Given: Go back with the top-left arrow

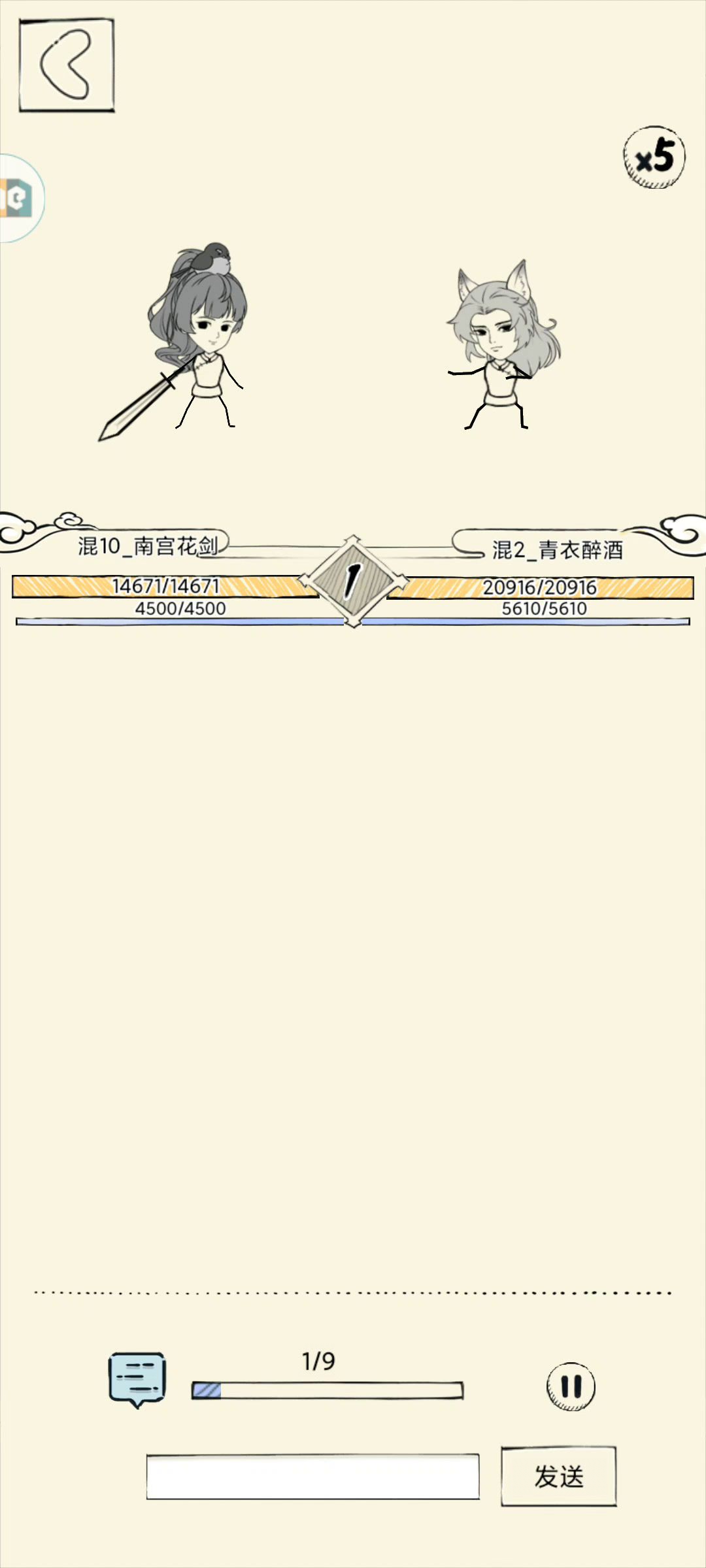Looking at the screenshot, I should coord(67,65).
